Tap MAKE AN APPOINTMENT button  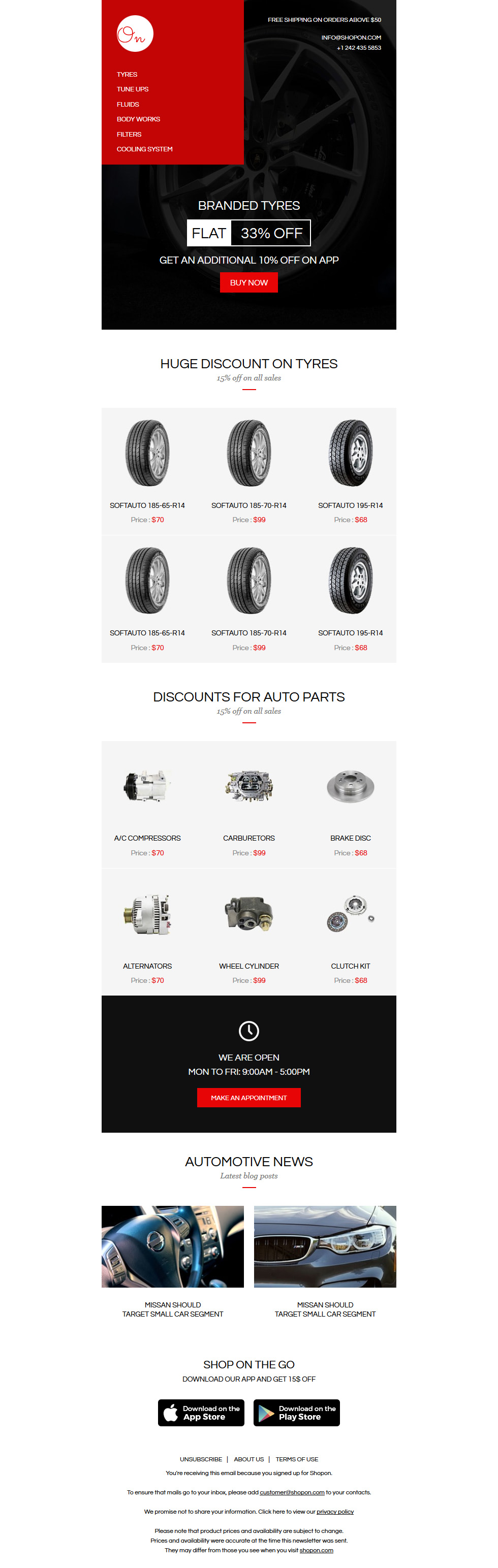[x=248, y=1098]
